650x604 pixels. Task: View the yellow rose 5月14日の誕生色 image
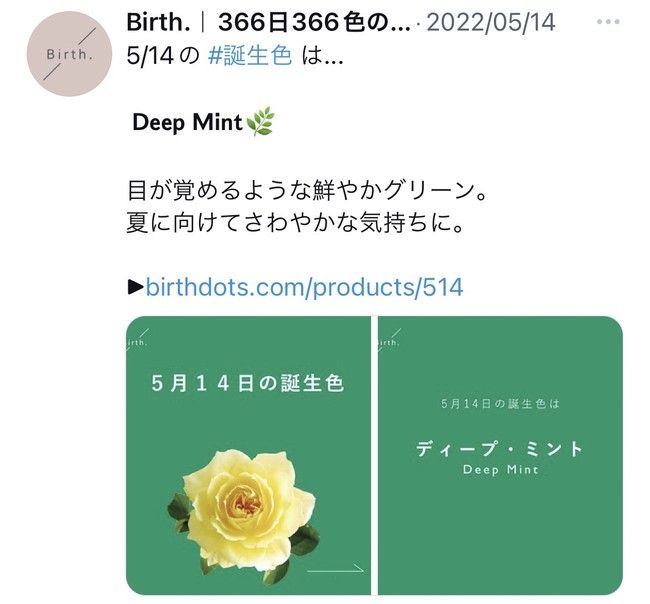(249, 455)
